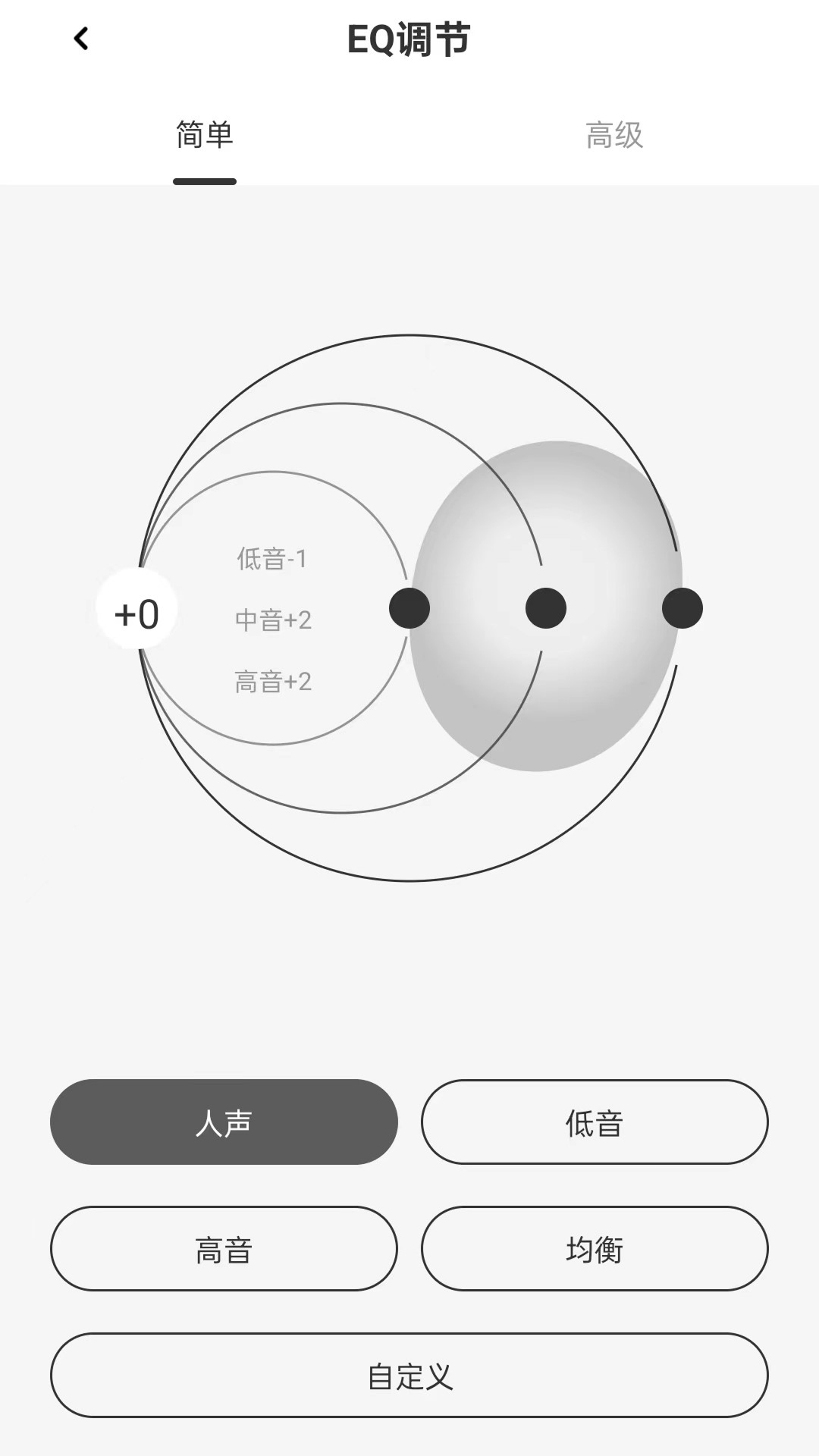This screenshot has height=1456, width=819.
Task: Tap the 低音-1 value label
Action: pyautogui.click(x=274, y=559)
